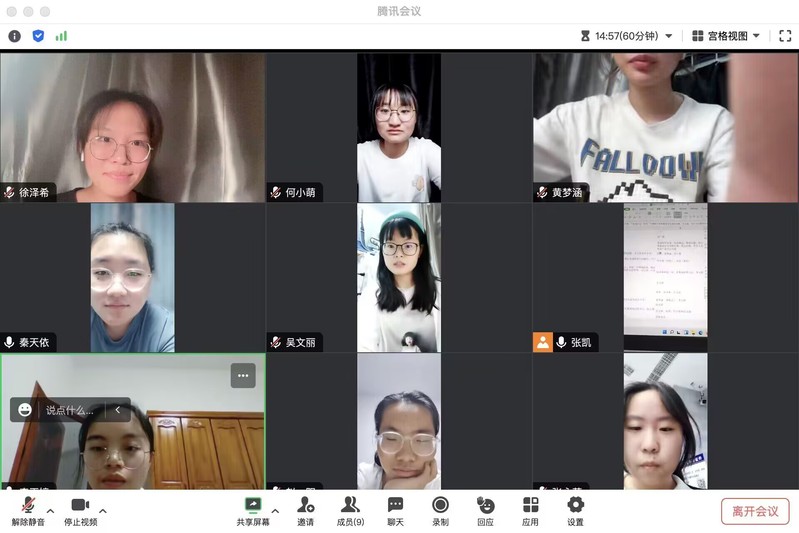
Task: Start screen sharing (共享屏幕)
Action: pos(253,509)
